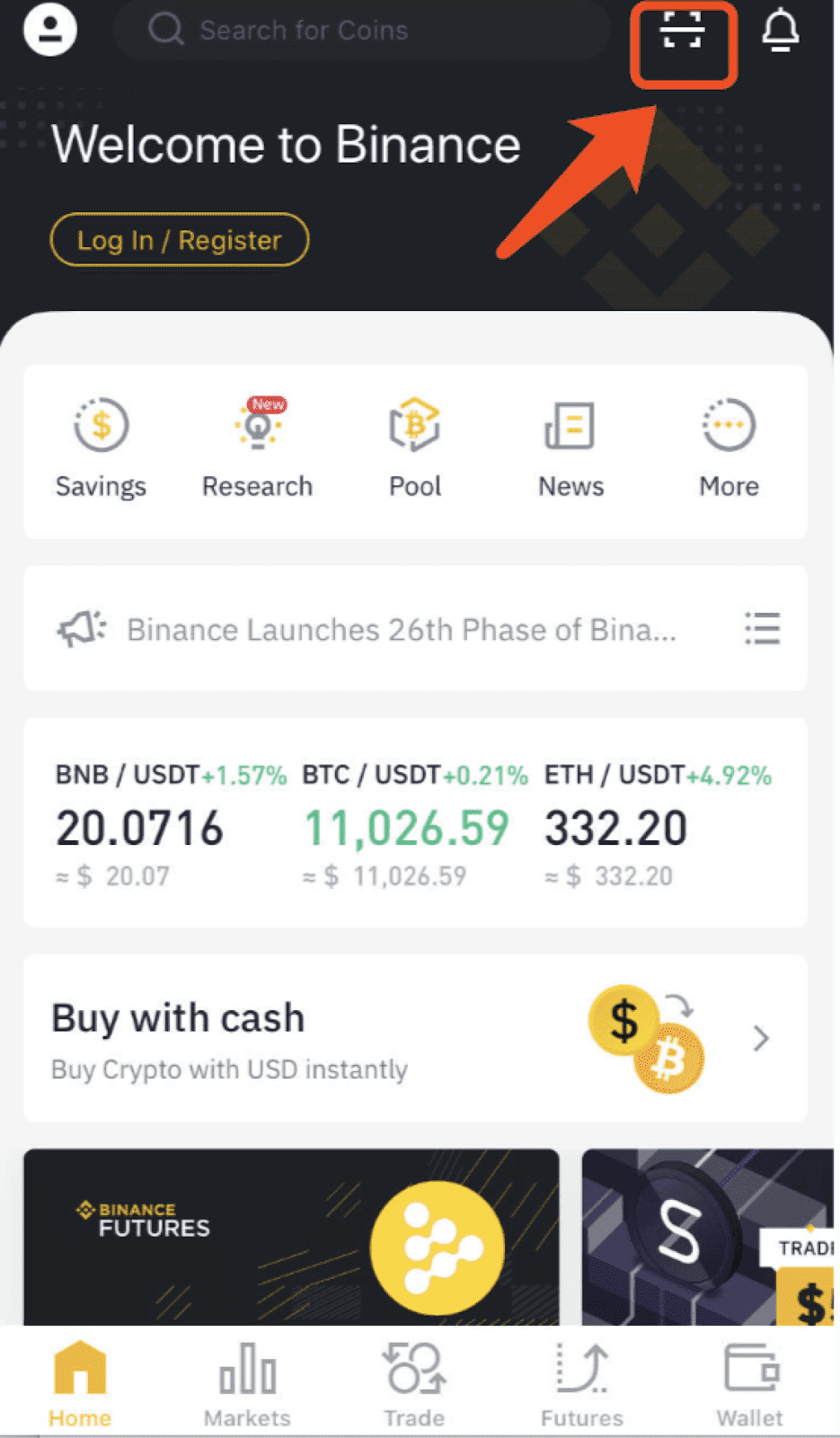Open News
840x1438 pixels.
pos(570,448)
